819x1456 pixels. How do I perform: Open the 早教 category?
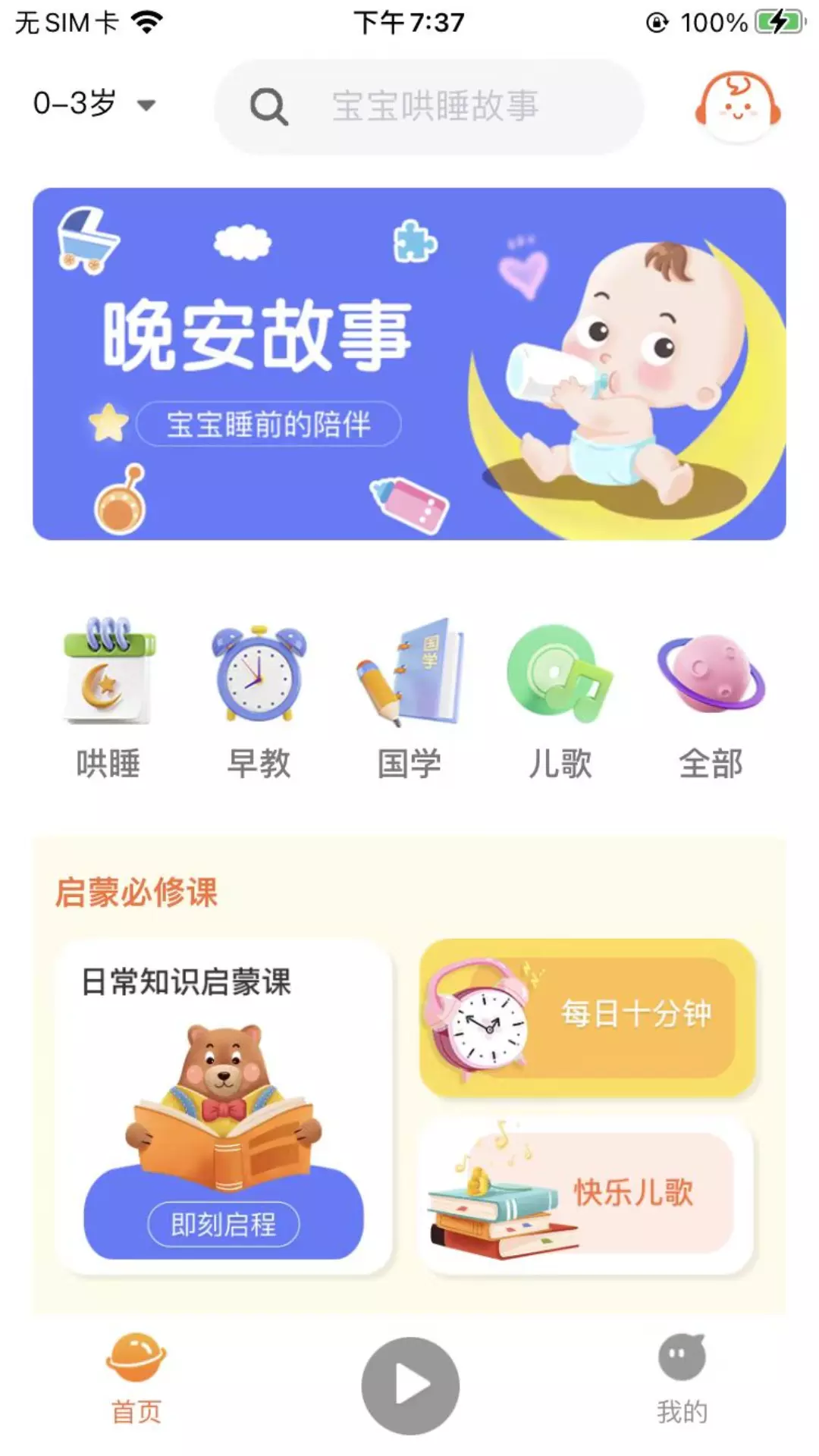click(259, 698)
